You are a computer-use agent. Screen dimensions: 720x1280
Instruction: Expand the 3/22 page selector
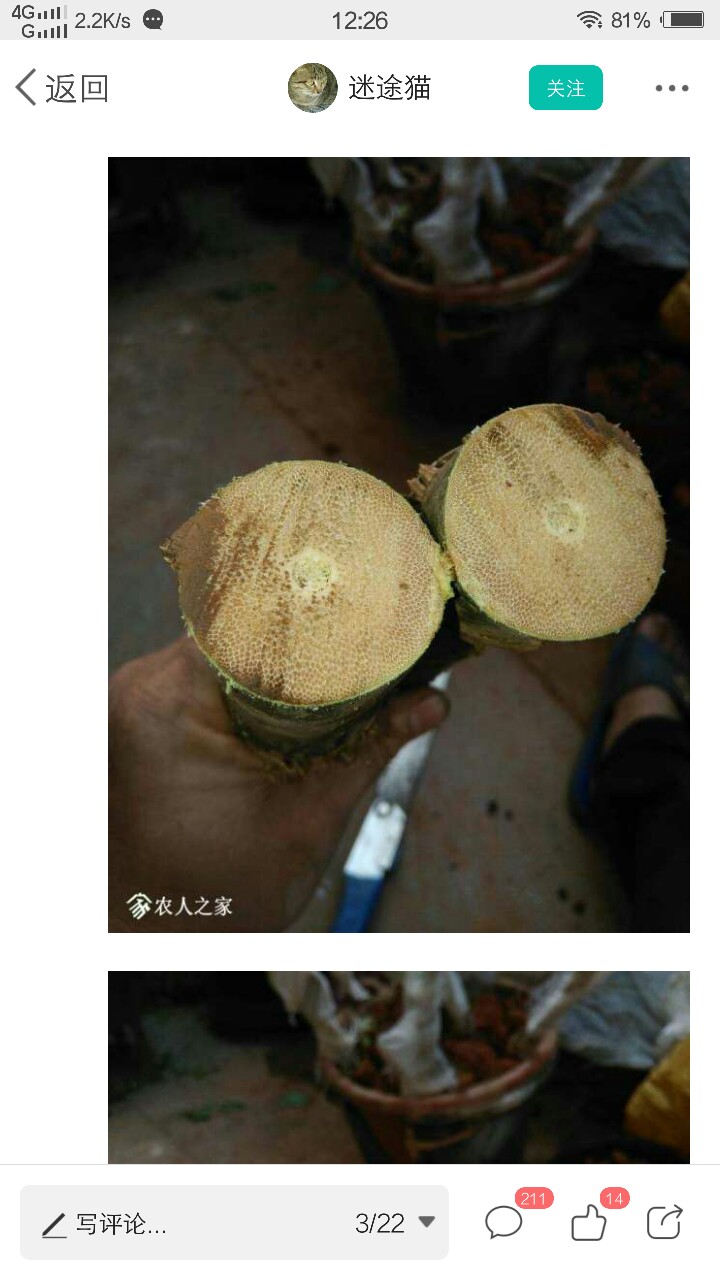396,1223
